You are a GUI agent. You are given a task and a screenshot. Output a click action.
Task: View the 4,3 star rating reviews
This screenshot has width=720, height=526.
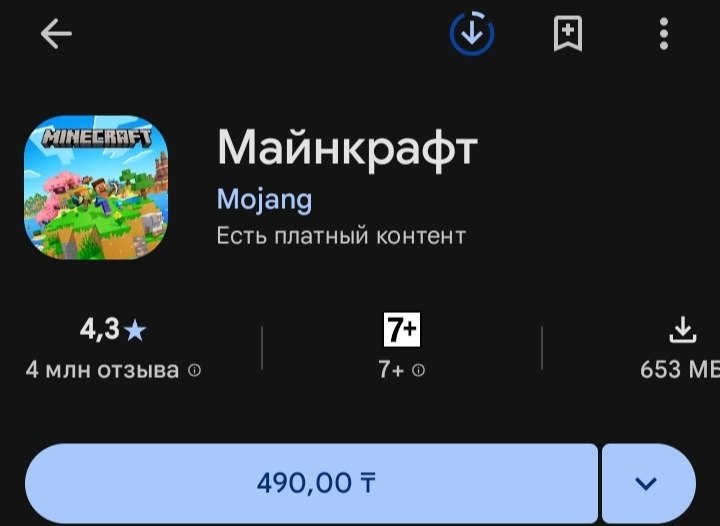[x=113, y=349]
